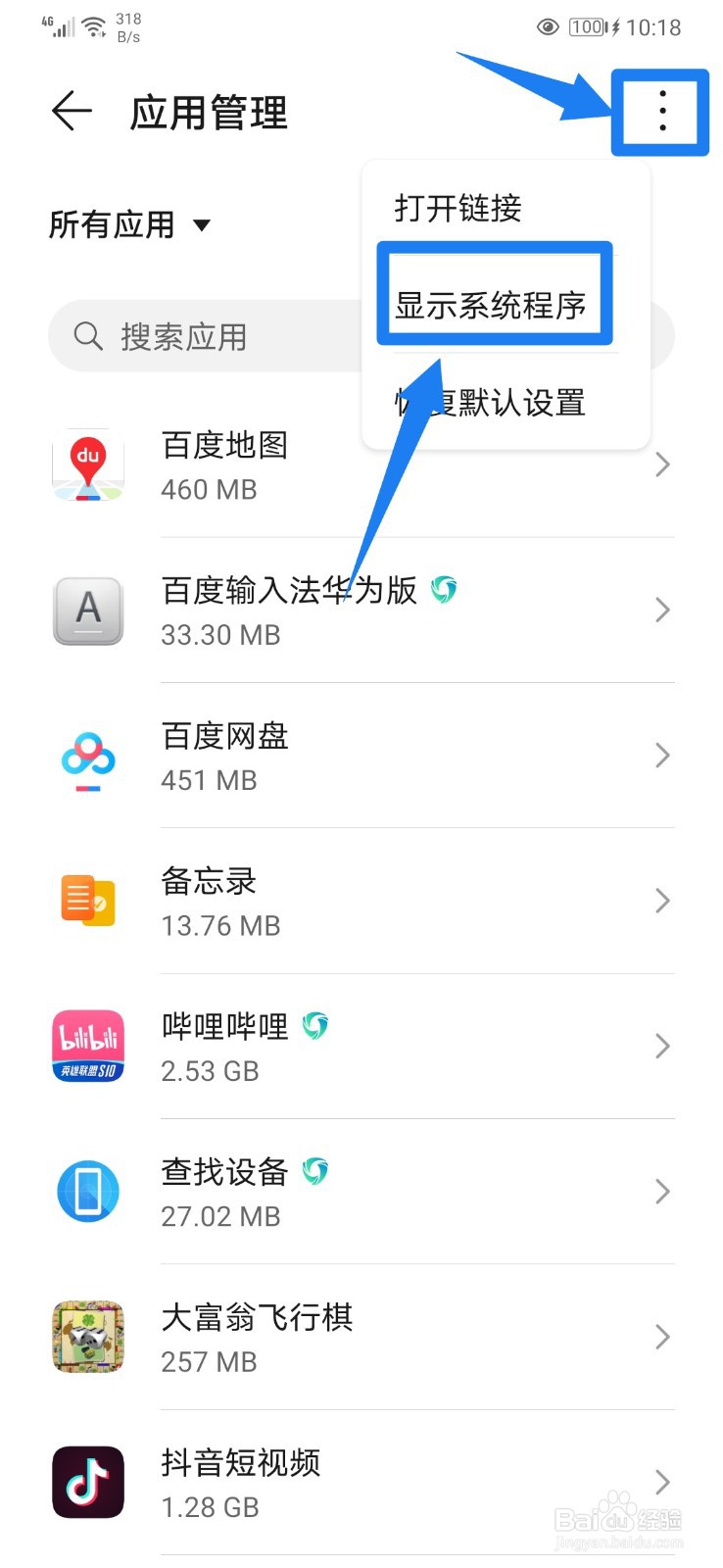Open the 百度网盘 app icon

[87, 756]
